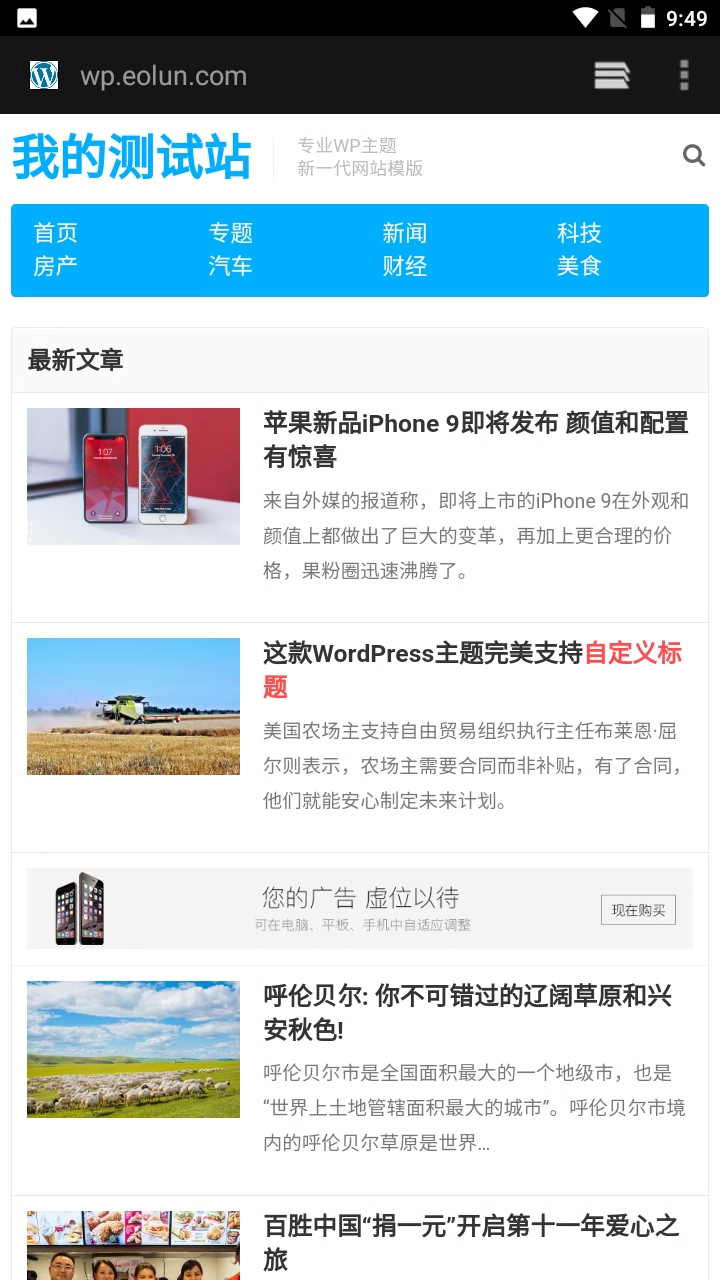720x1280 pixels.
Task: Tap 现在购买 on the ad banner
Action: pos(638,910)
